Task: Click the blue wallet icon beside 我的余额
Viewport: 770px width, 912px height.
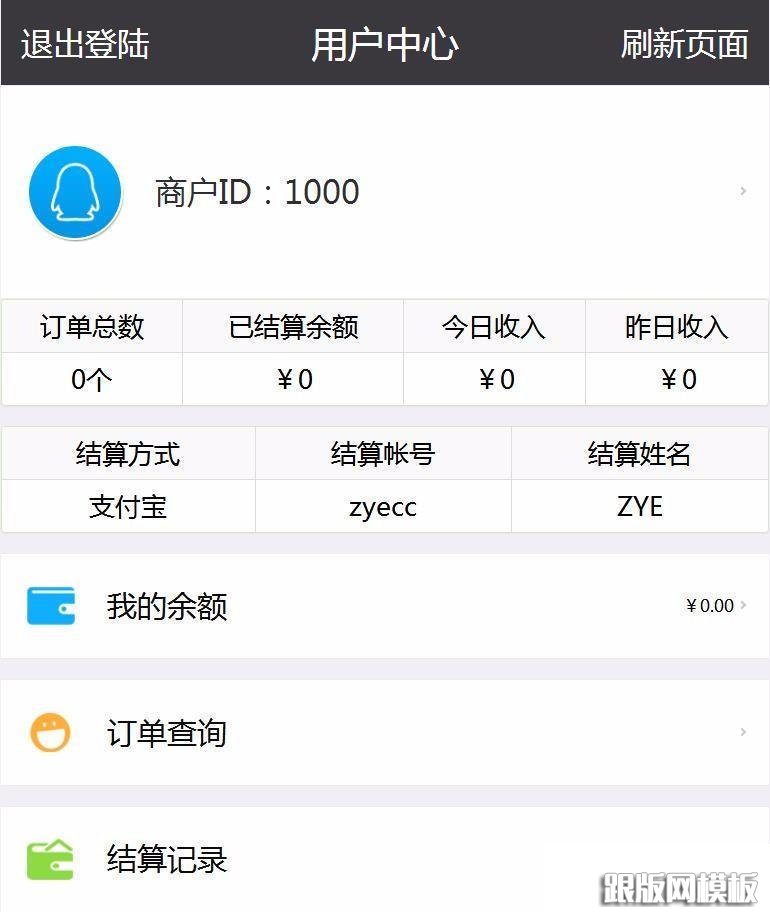Action: pyautogui.click(x=49, y=606)
